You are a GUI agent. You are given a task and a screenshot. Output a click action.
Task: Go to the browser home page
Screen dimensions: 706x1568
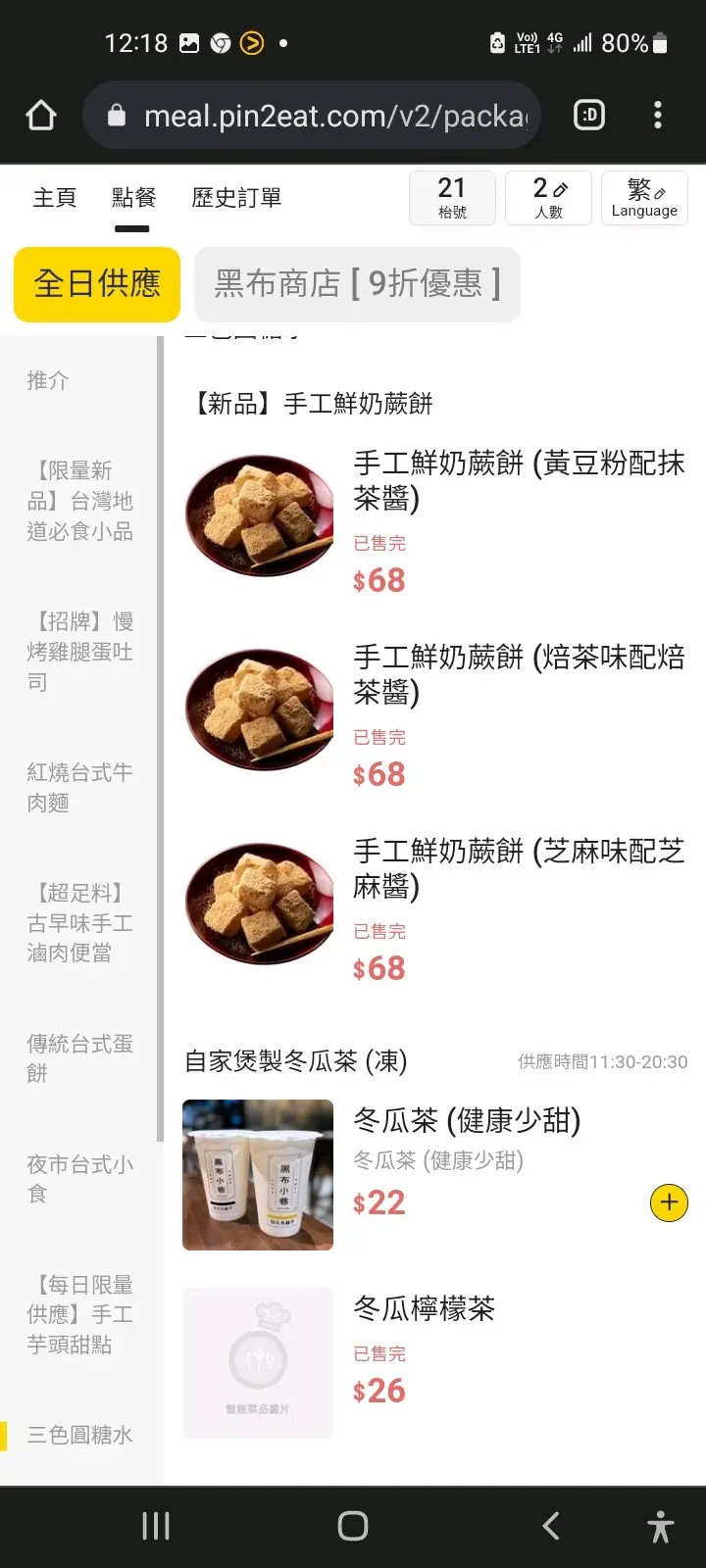41,116
